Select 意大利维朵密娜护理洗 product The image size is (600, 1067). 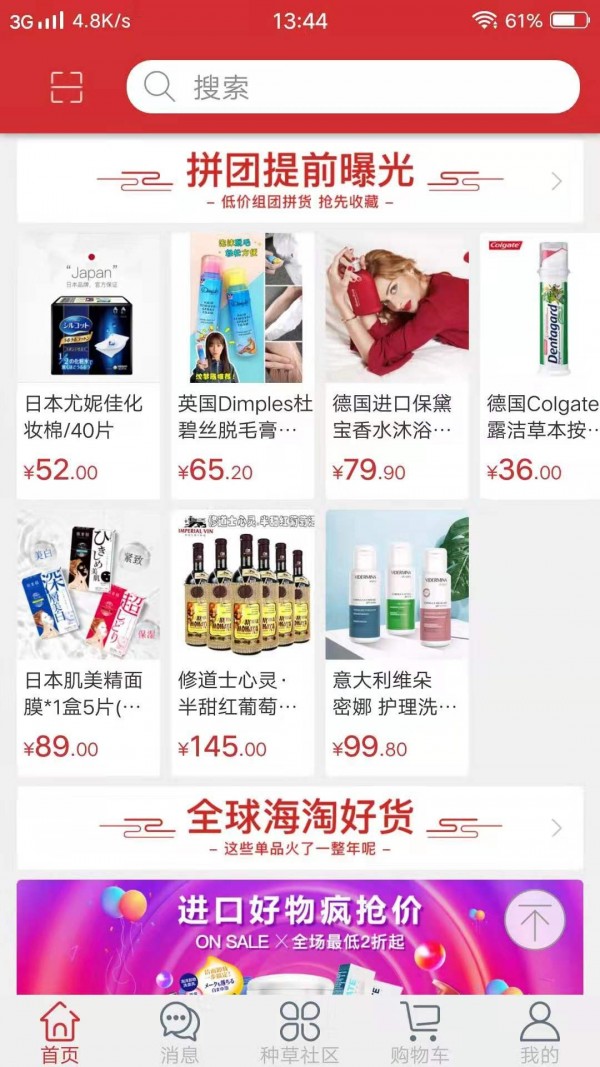pos(397,642)
